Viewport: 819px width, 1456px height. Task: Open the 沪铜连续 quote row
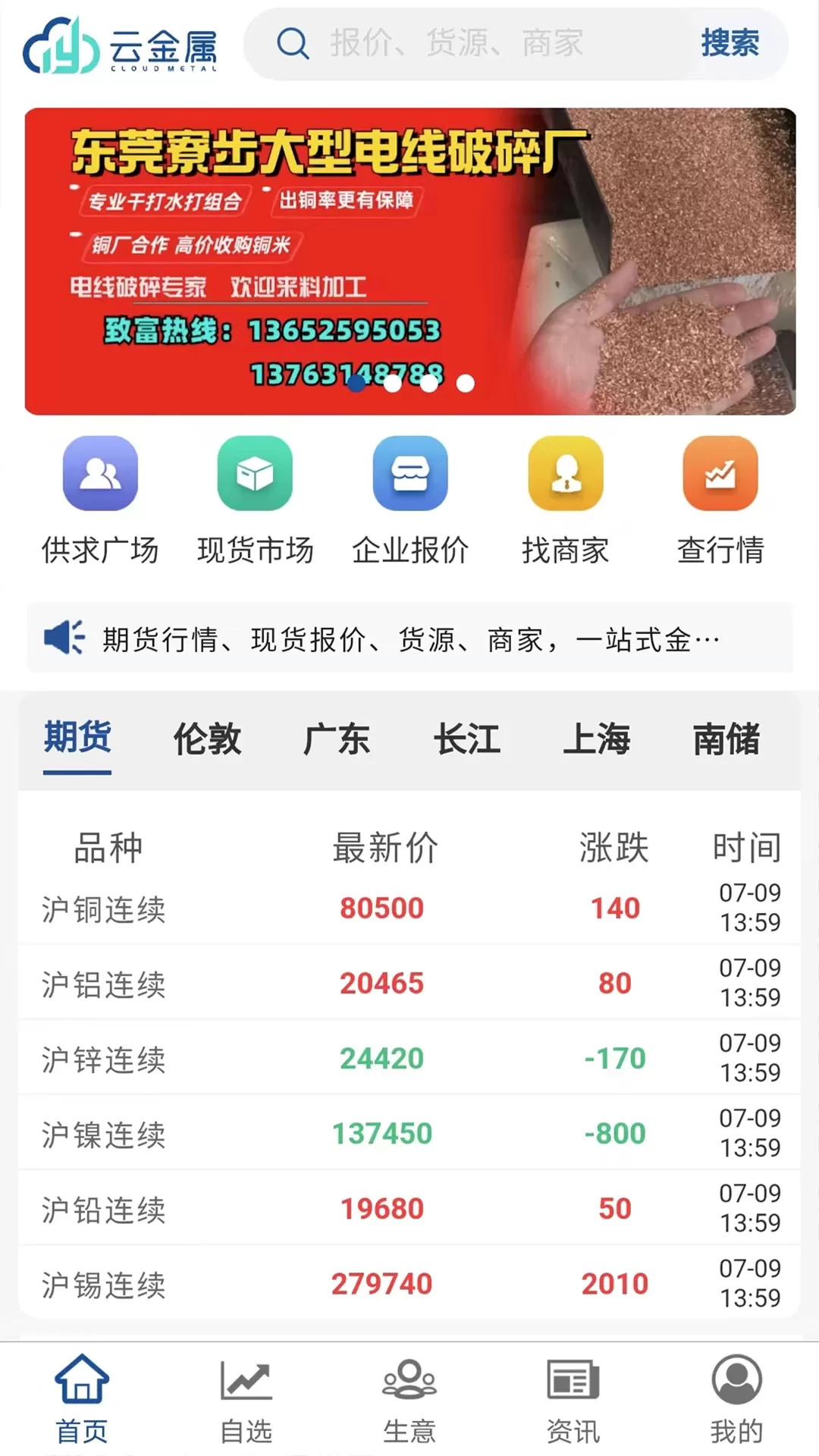click(409, 908)
